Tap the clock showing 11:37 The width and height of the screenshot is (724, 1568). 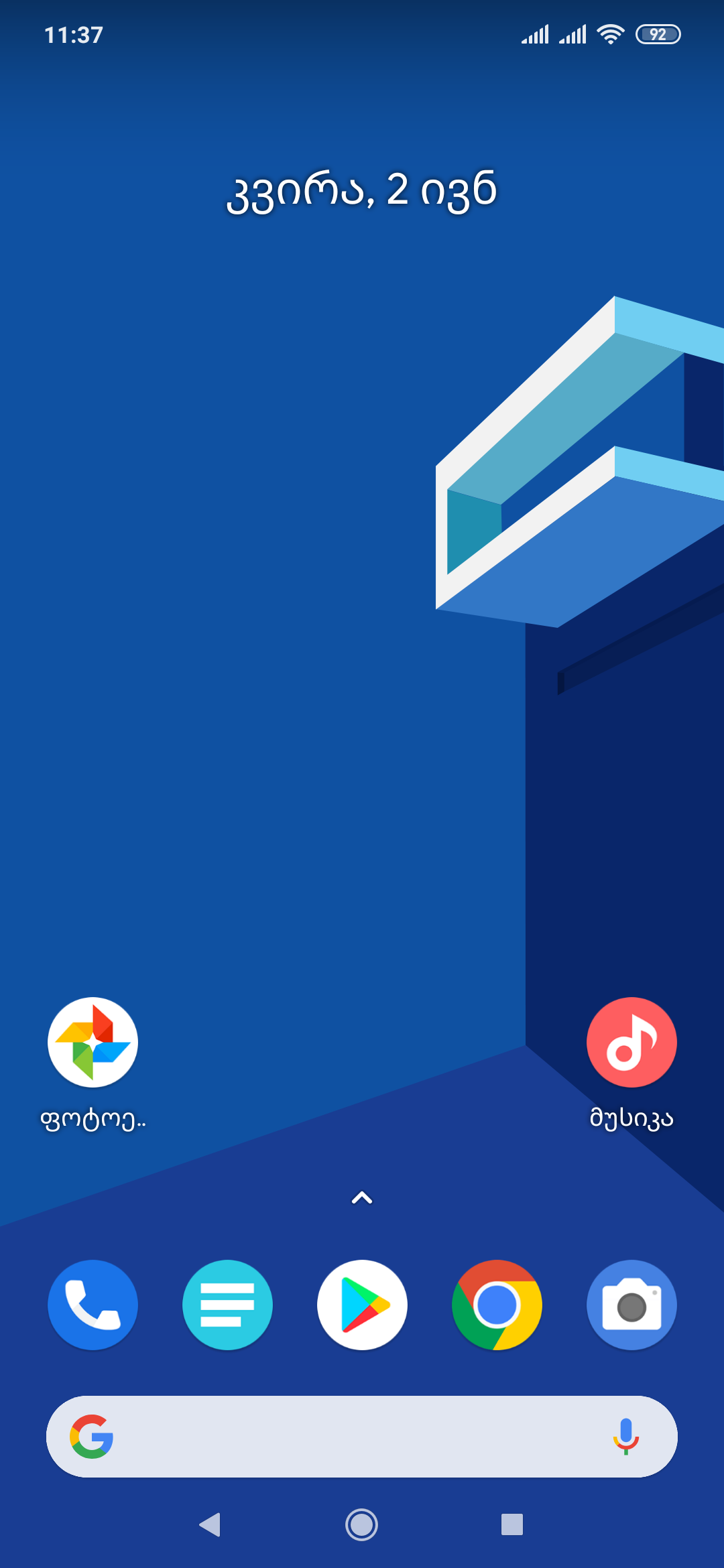pos(74,34)
